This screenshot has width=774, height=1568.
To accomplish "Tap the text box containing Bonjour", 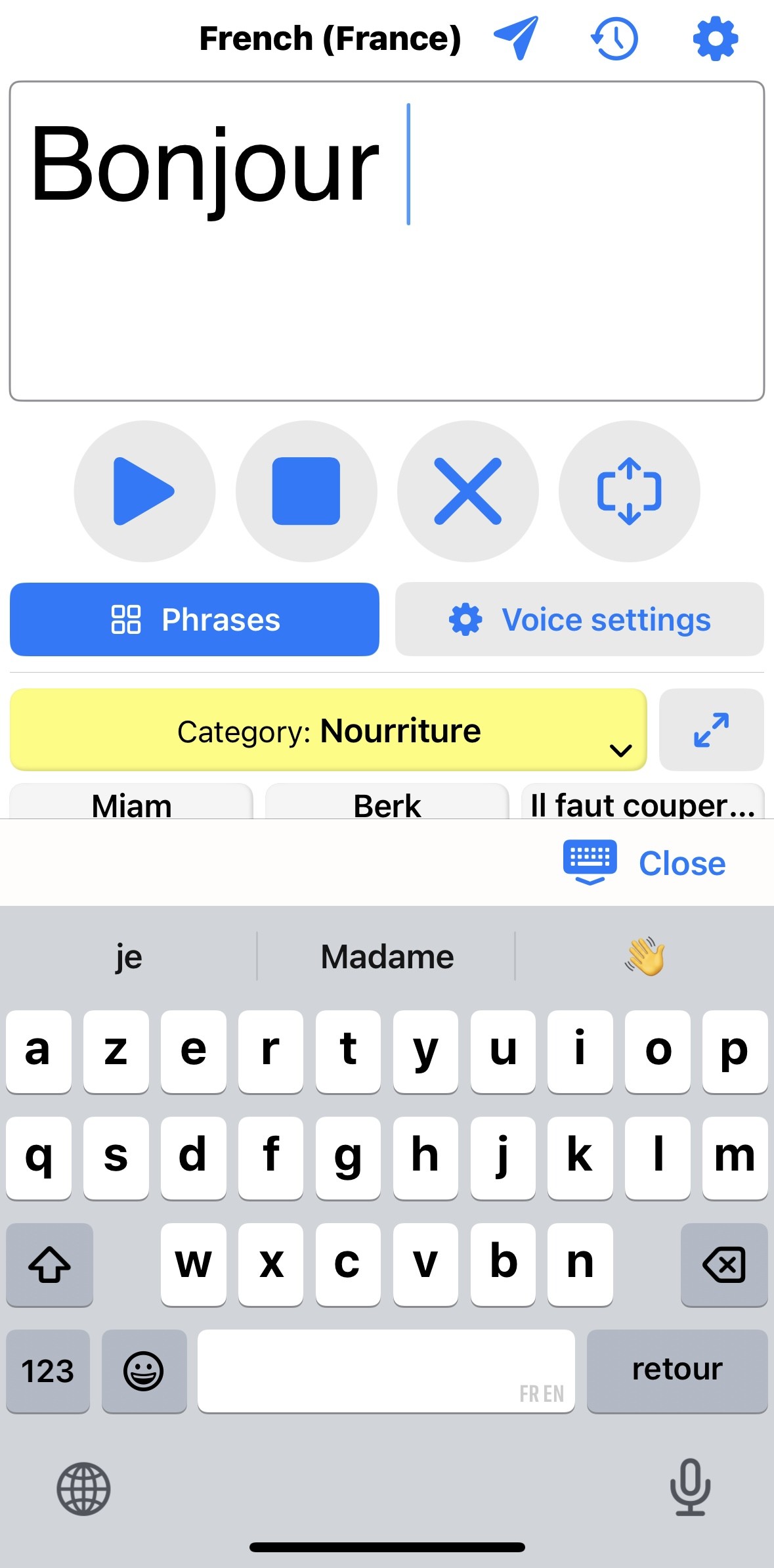I will [387, 240].
